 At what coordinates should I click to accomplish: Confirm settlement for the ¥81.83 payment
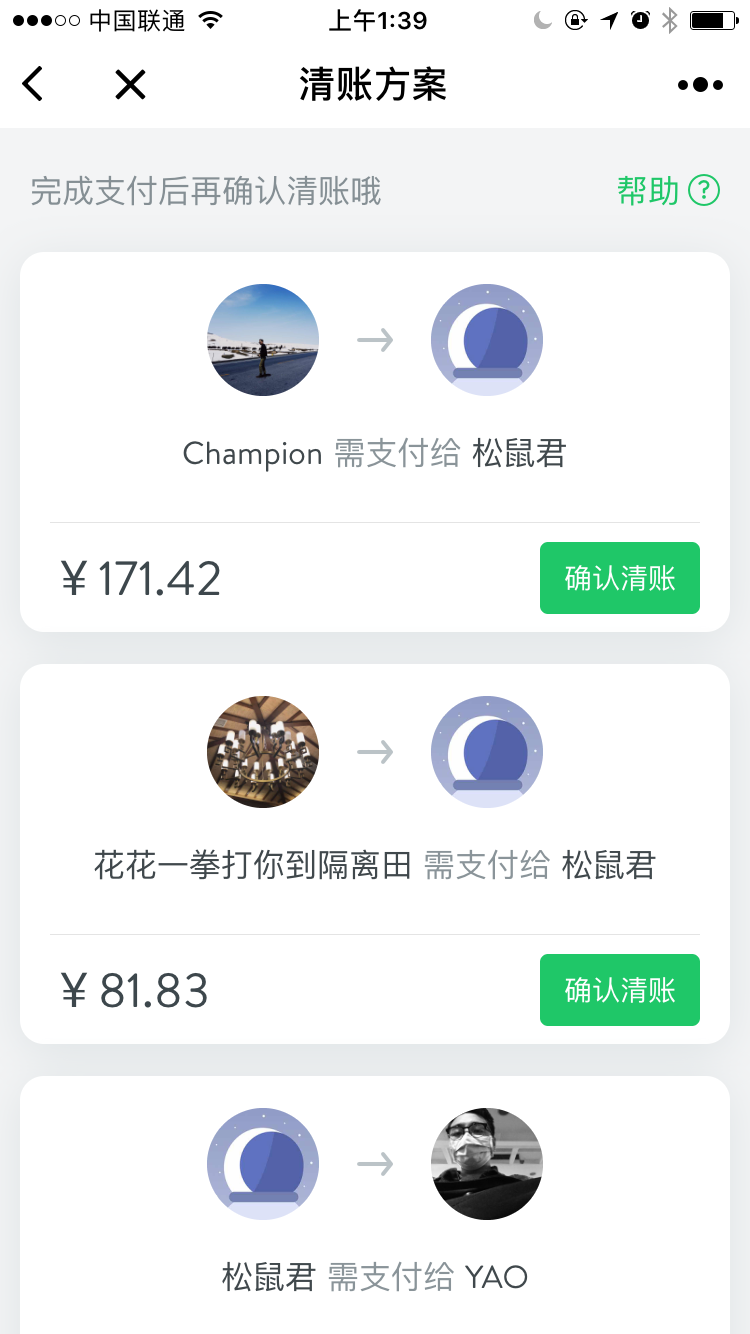click(x=620, y=990)
